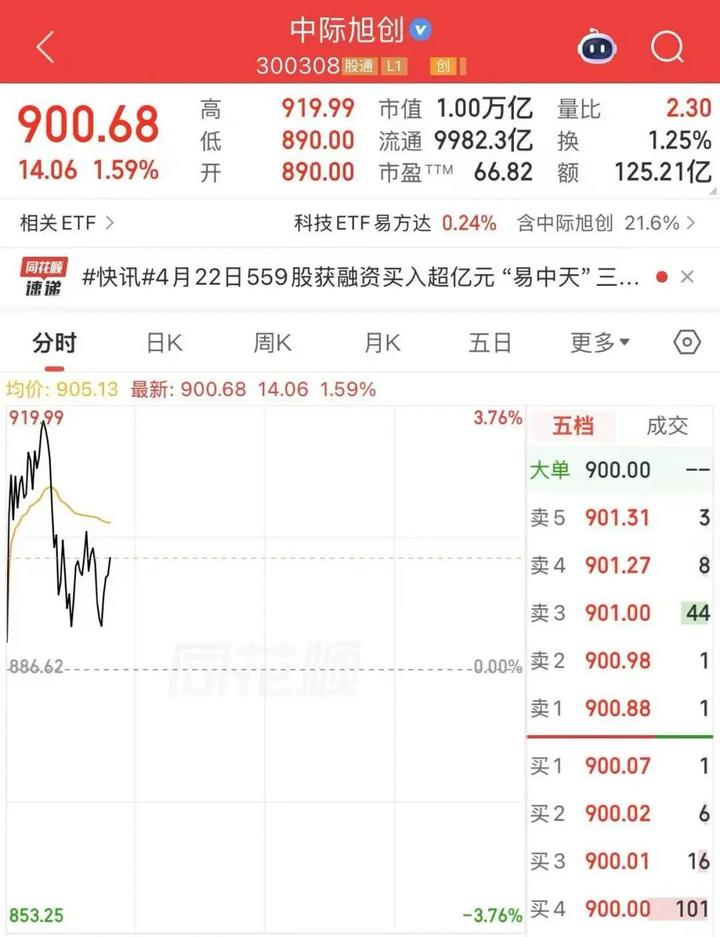Screen dimensions: 720x937
Task: Open the robot assistant icon
Action: pyautogui.click(x=597, y=47)
